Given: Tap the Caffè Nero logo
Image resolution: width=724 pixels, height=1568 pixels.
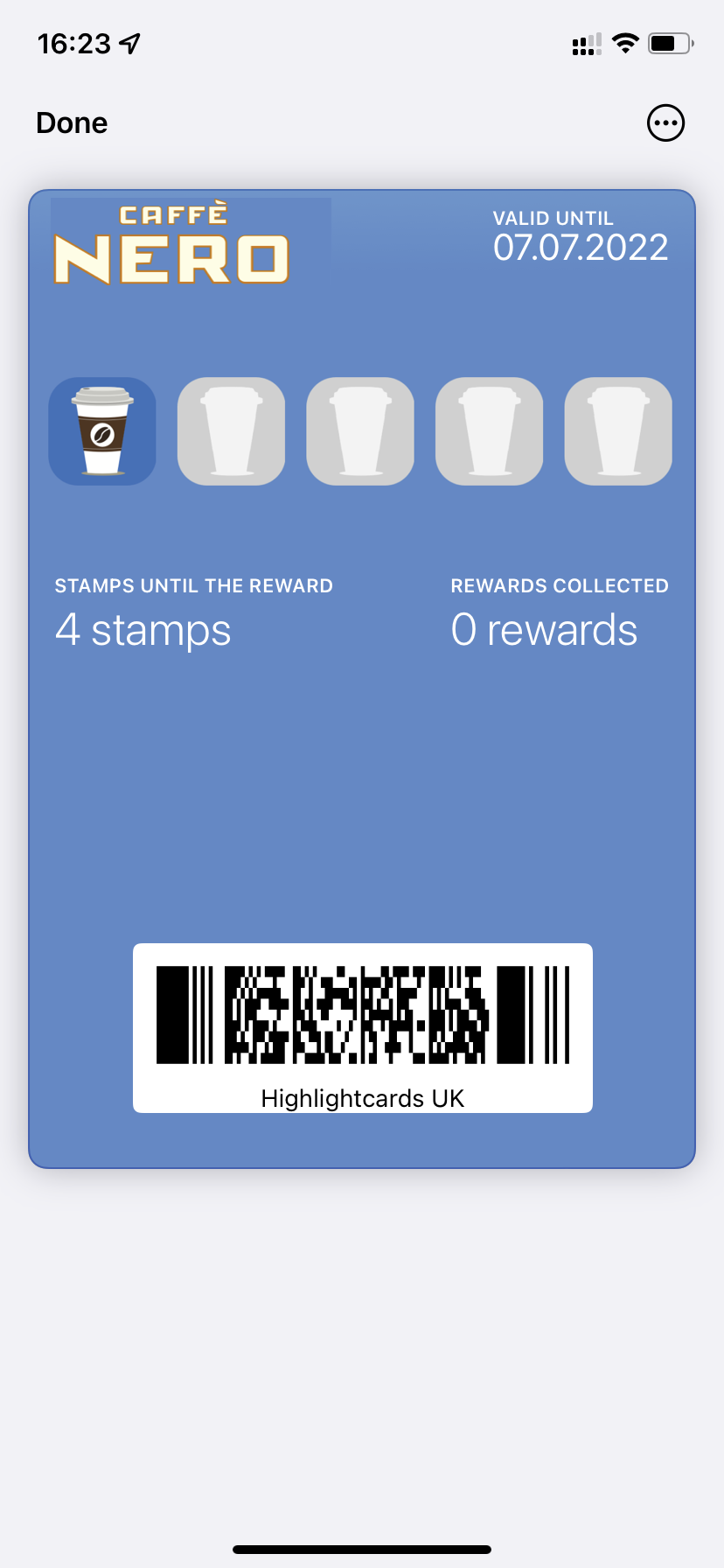Looking at the screenshot, I should click(x=171, y=242).
